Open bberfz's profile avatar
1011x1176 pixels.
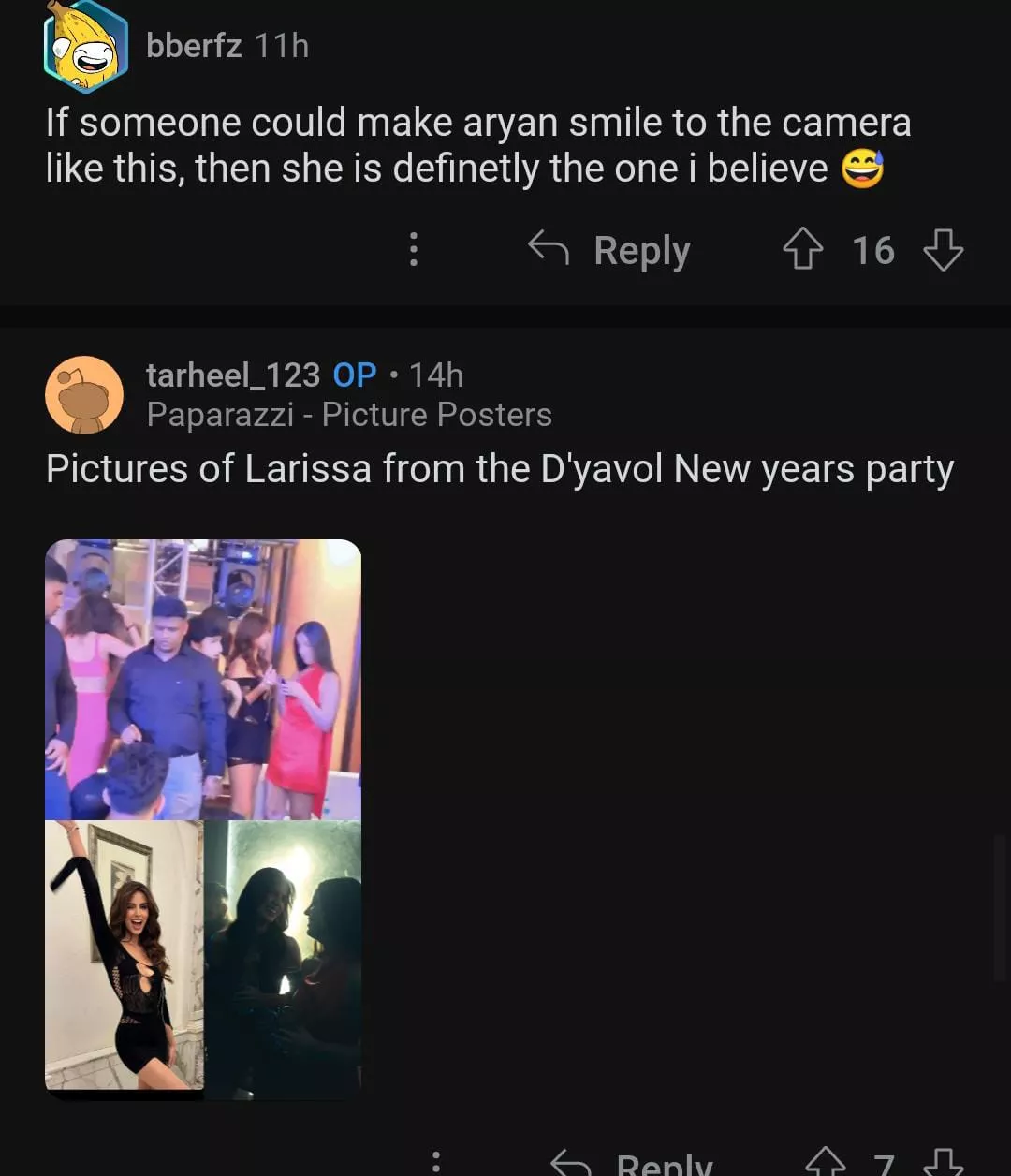pyautogui.click(x=85, y=47)
